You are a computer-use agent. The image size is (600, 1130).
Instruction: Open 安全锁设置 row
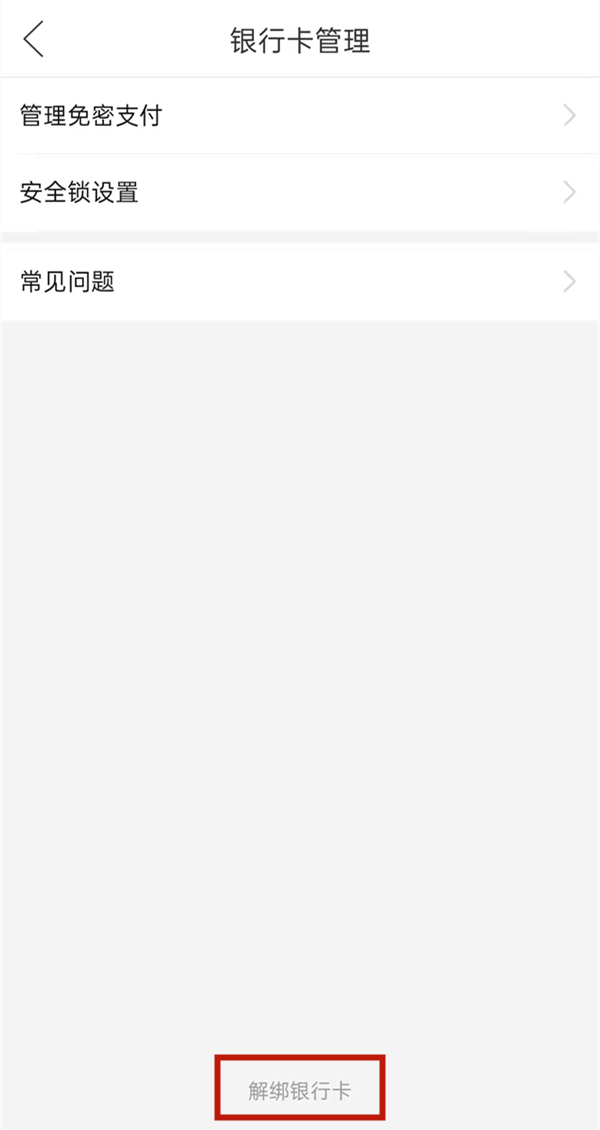click(300, 192)
